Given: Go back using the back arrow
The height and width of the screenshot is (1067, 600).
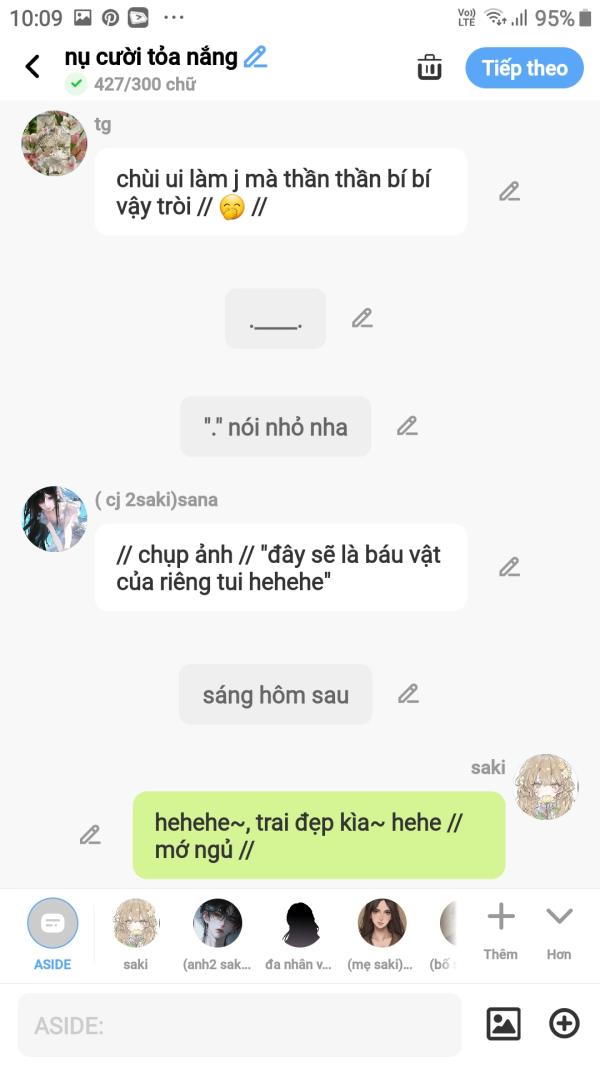Looking at the screenshot, I should point(33,67).
